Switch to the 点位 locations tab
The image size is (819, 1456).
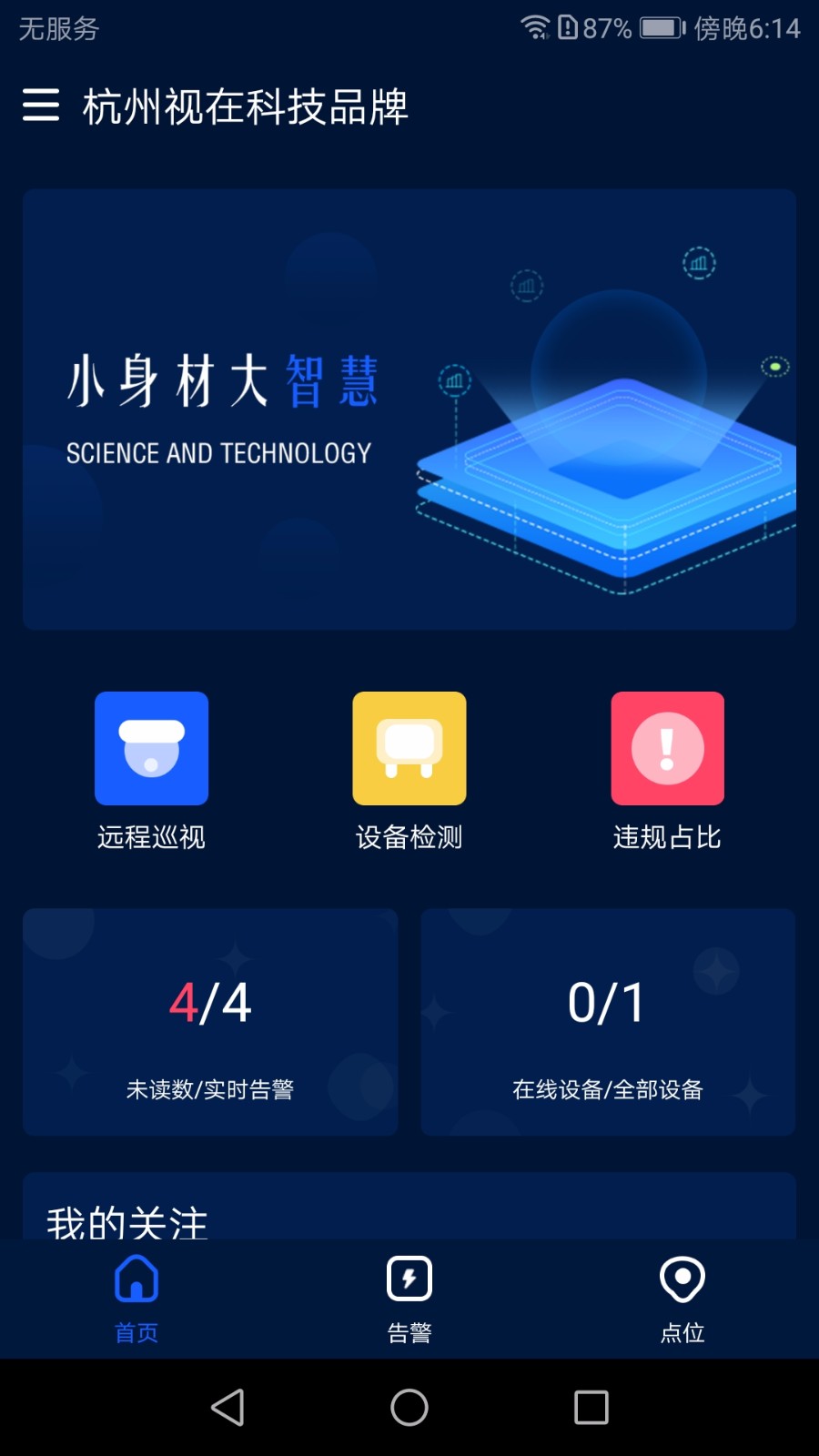coord(682,1299)
